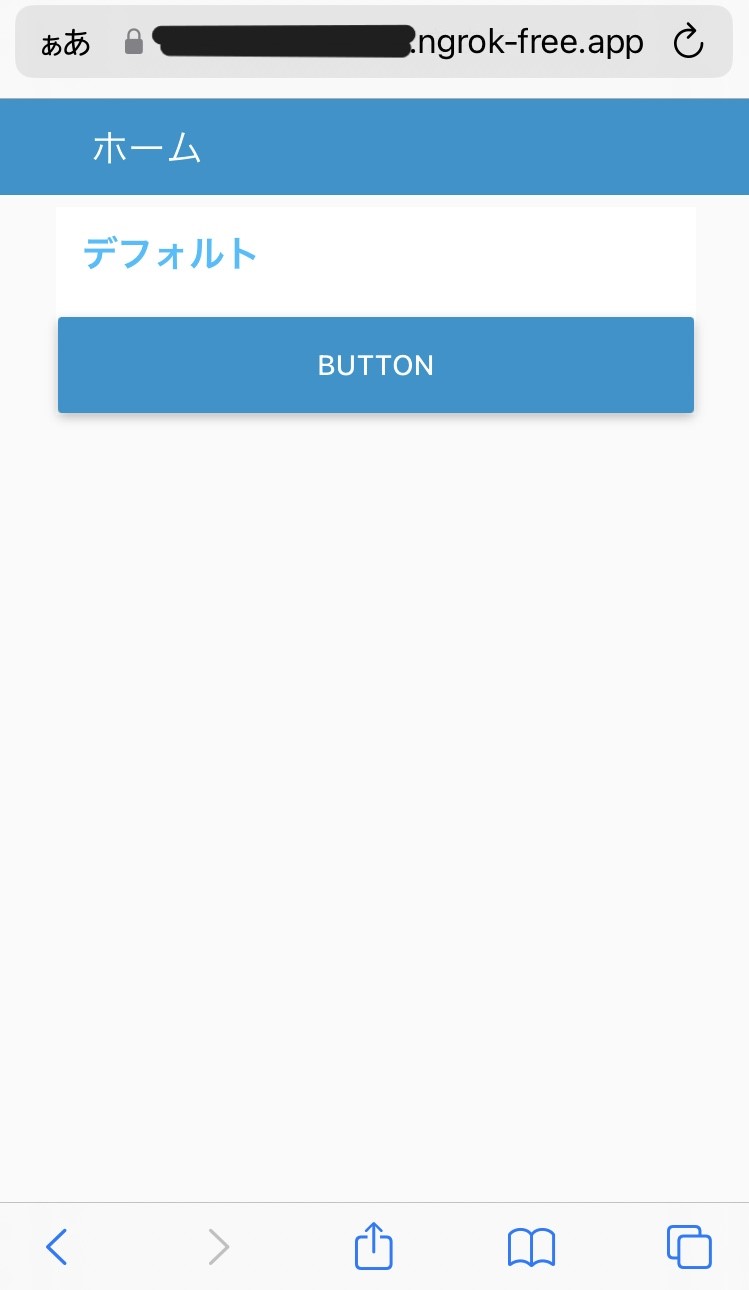This screenshot has height=1290, width=749.
Task: Tap the padlock icon to view site security
Action: [133, 41]
